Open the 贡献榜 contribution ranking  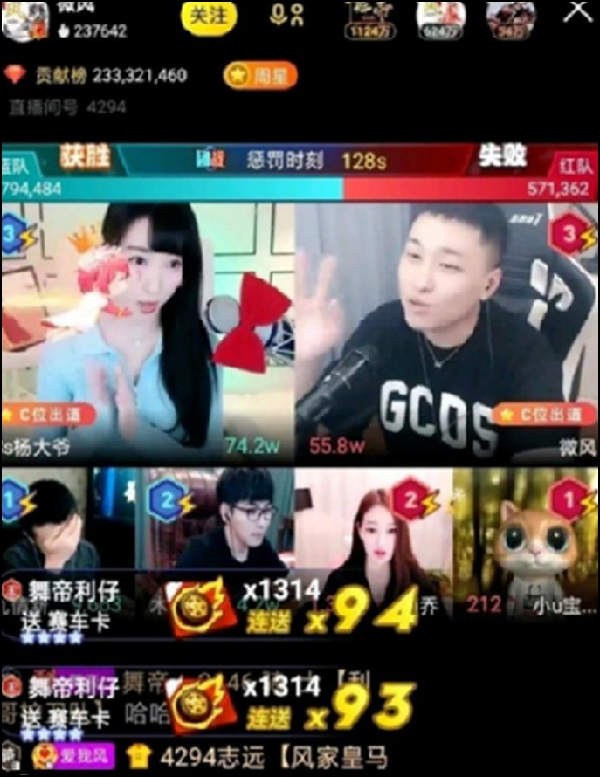click(98, 75)
